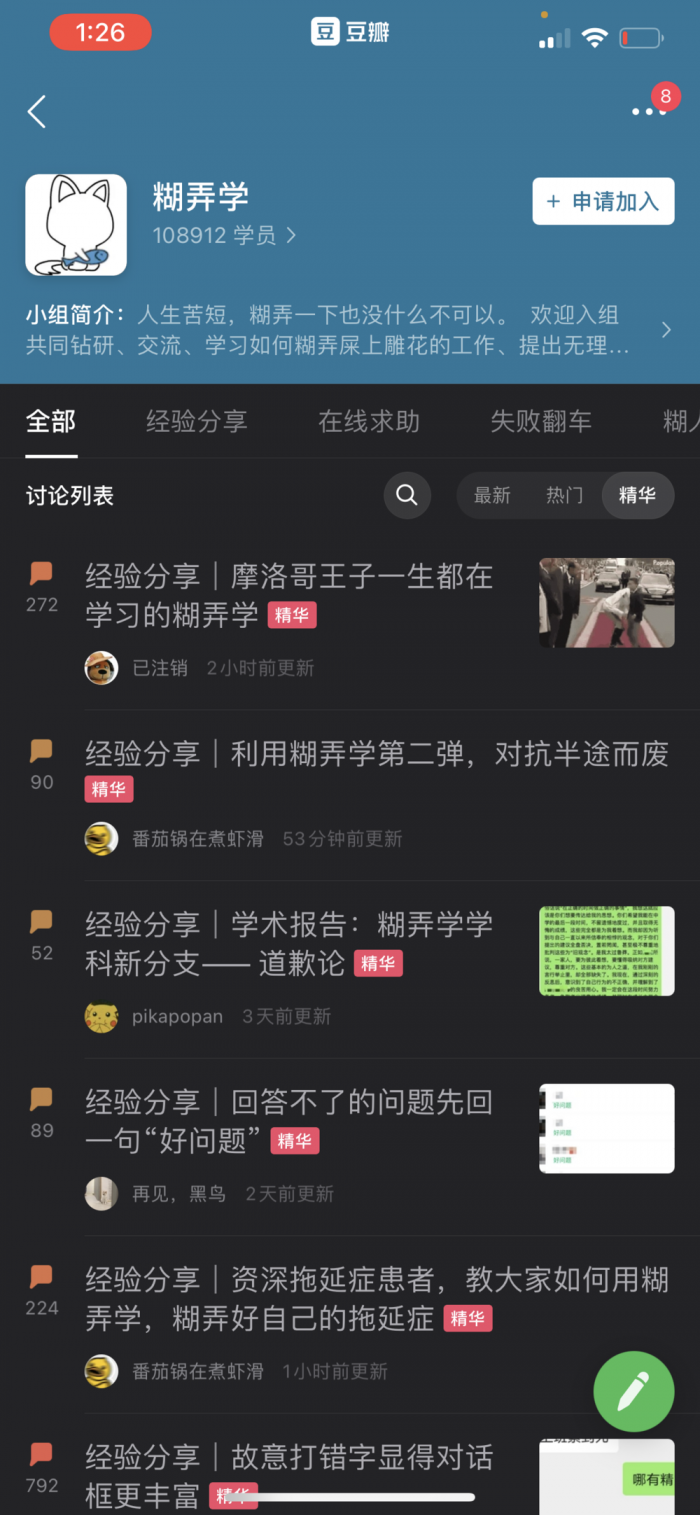Viewport: 700px width, 1515px height.
Task: Open the post about 对抗半途而废
Action: 376,754
